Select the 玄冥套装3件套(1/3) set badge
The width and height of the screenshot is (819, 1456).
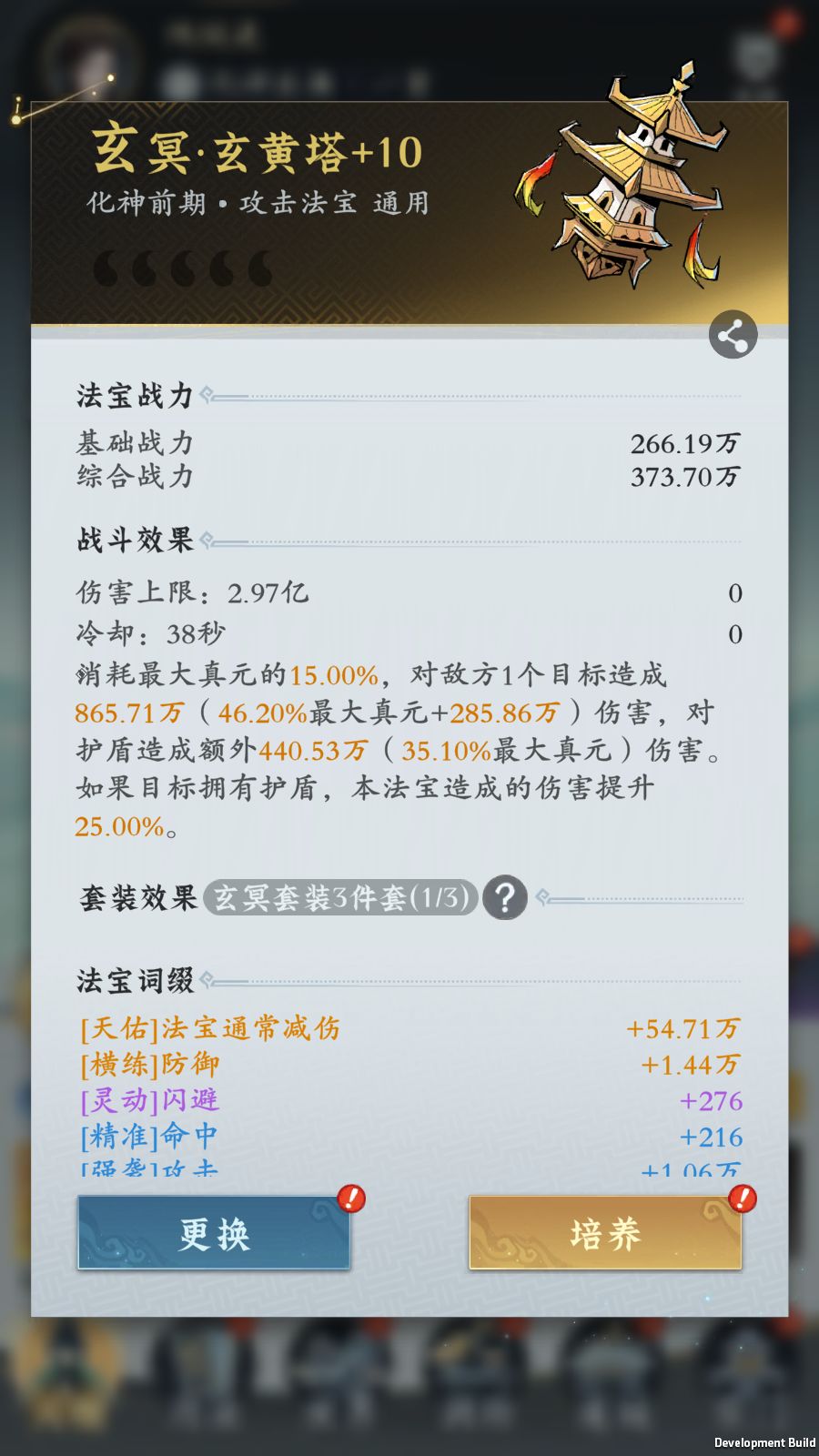[341, 898]
